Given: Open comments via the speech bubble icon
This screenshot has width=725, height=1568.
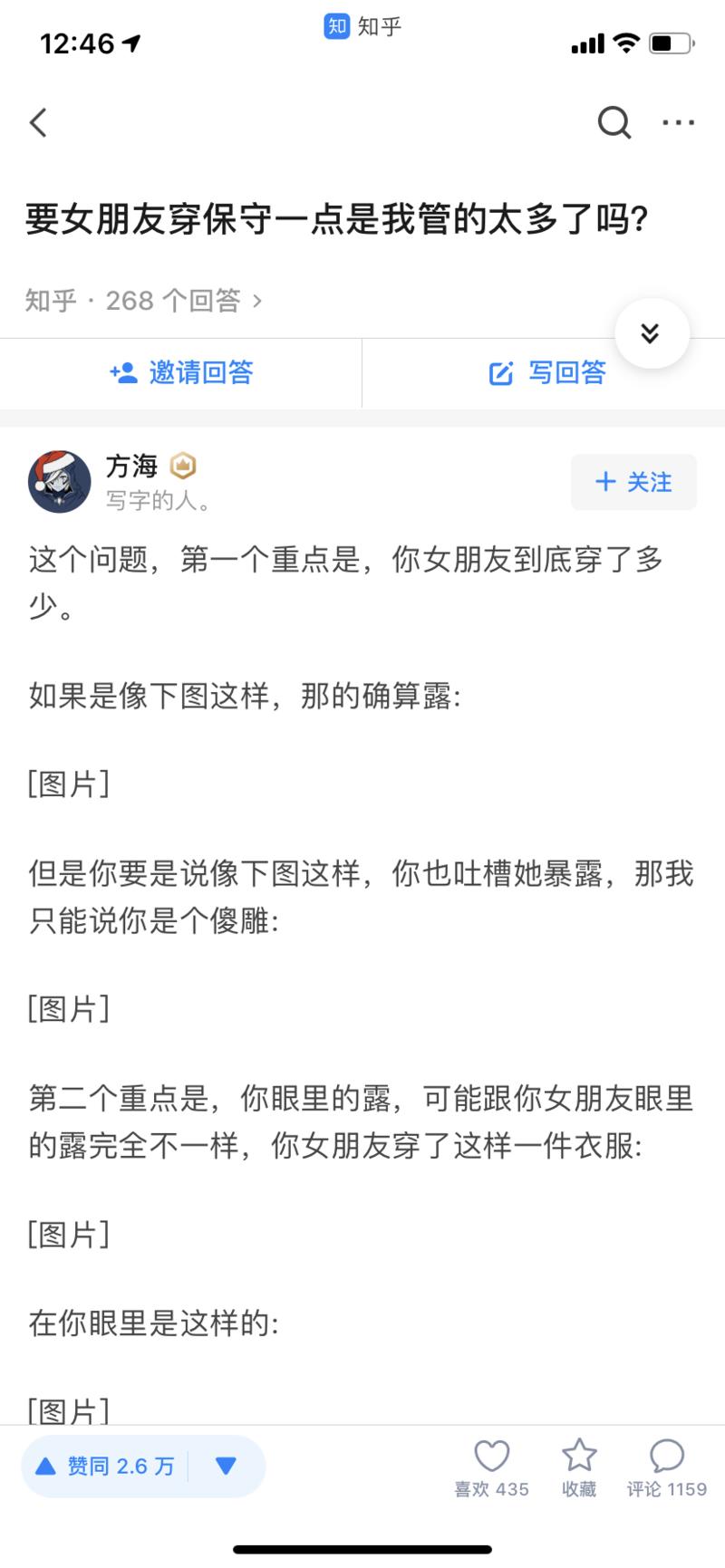Looking at the screenshot, I should pos(667,1456).
